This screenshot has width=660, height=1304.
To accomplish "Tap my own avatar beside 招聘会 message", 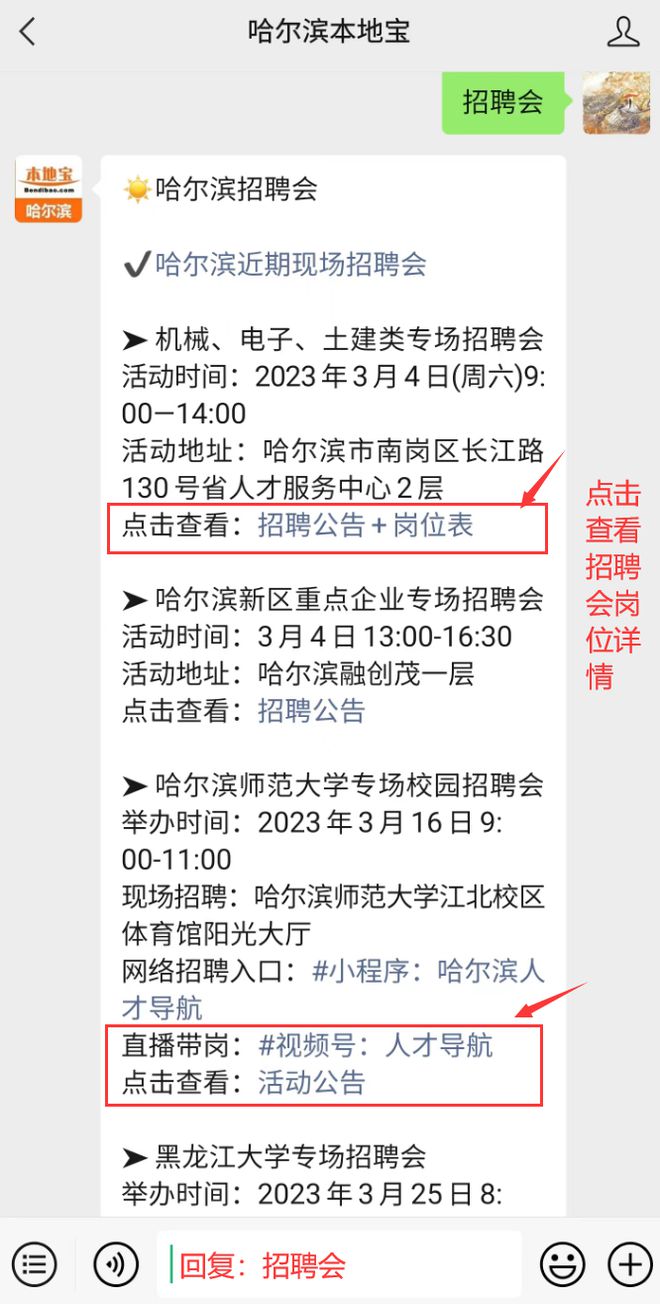I will (616, 101).
